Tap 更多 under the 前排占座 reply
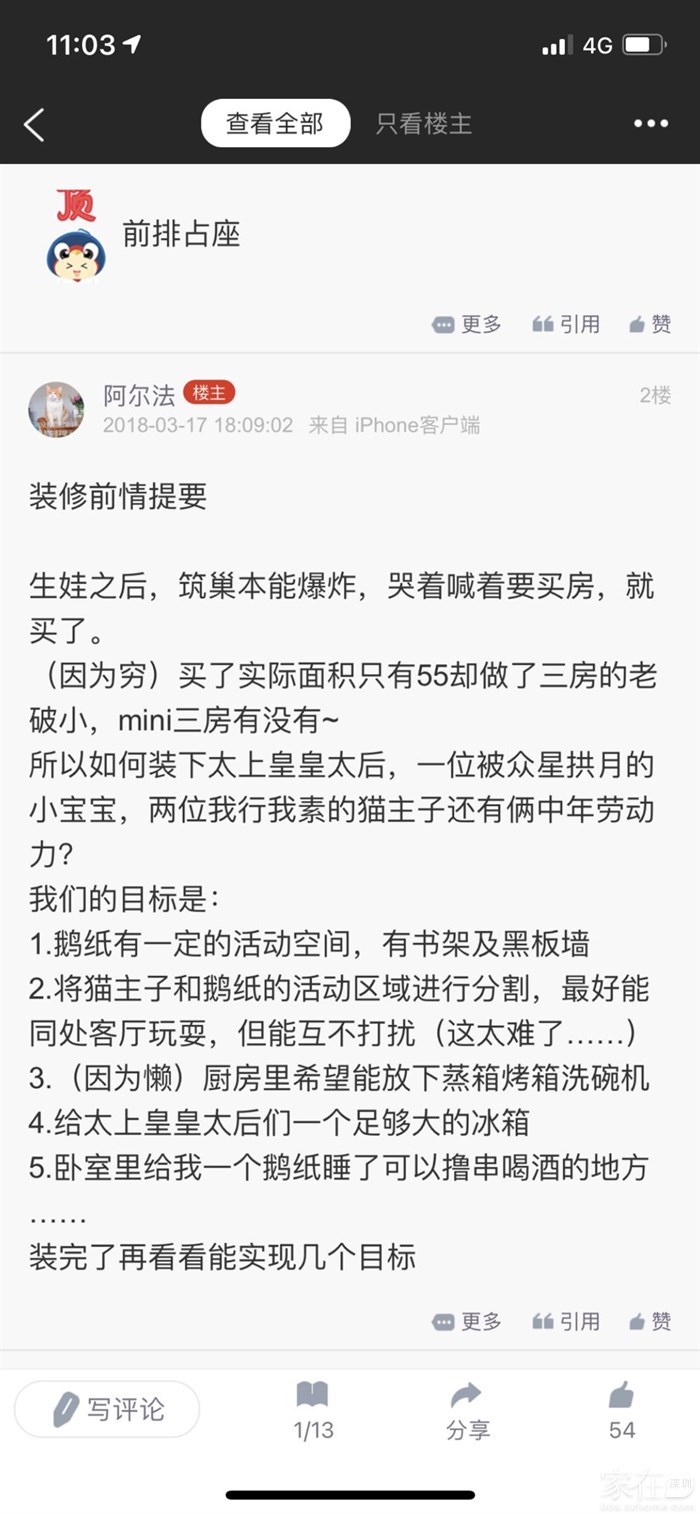 click(x=467, y=324)
